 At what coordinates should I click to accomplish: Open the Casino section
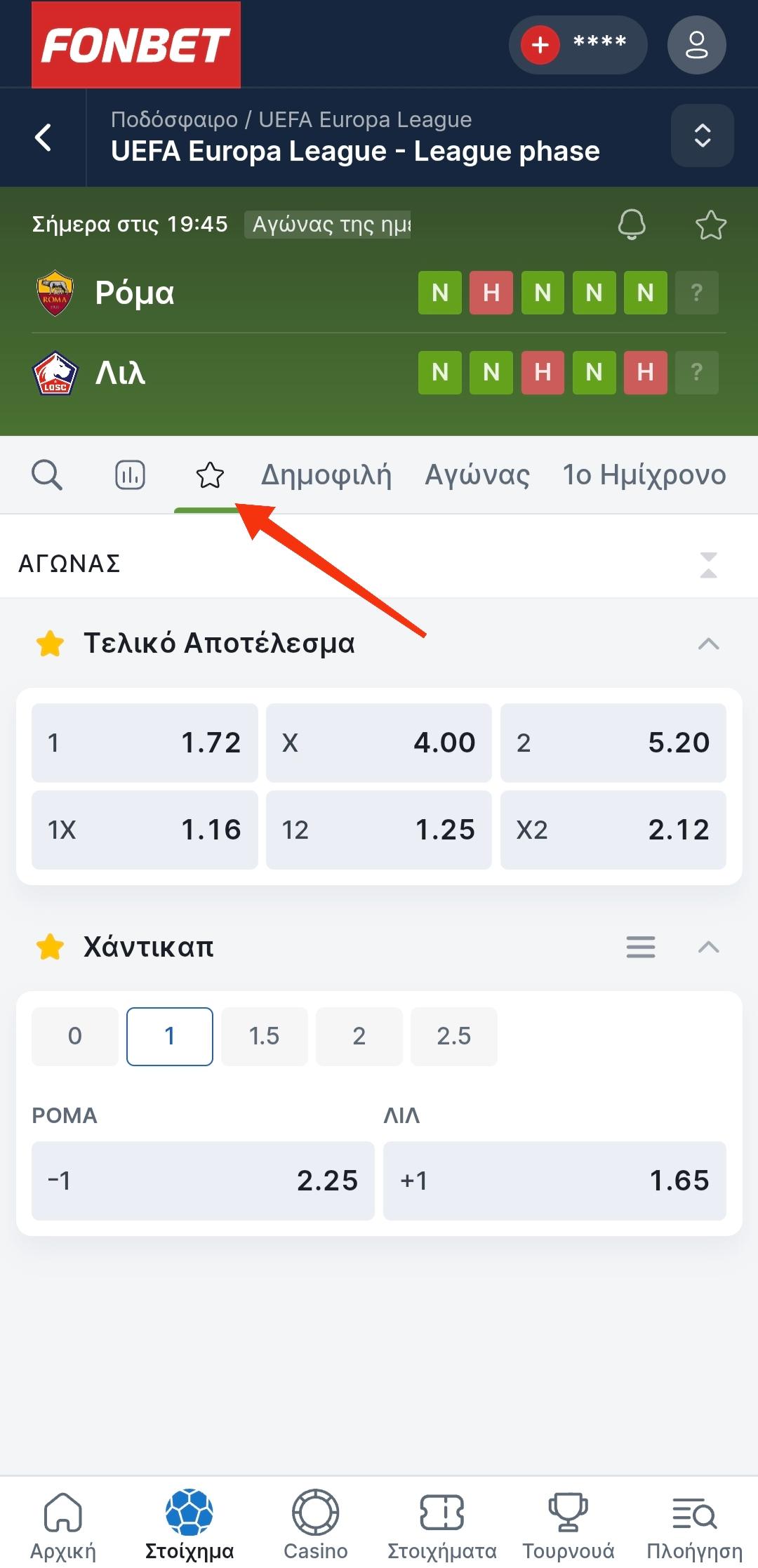click(x=315, y=1524)
